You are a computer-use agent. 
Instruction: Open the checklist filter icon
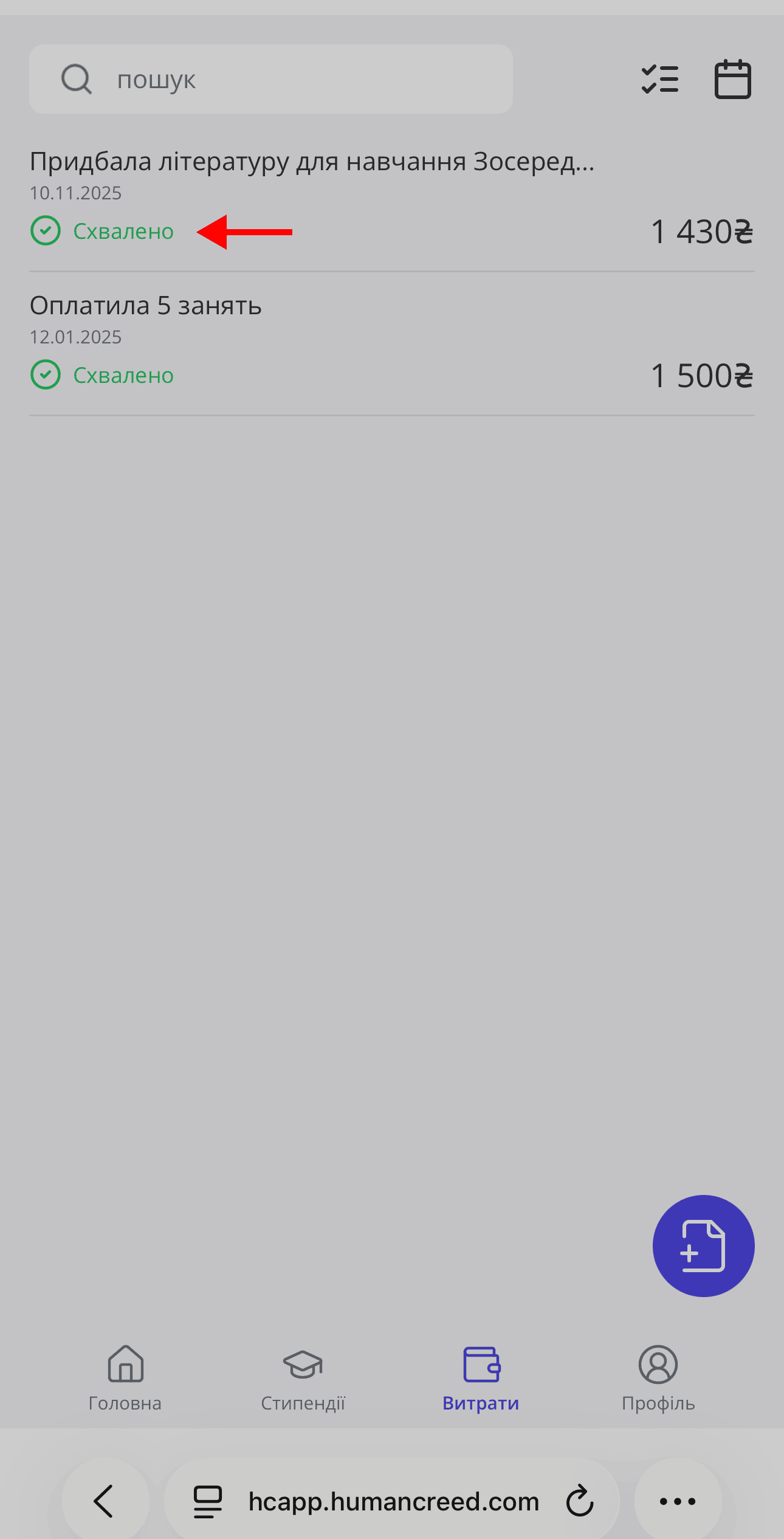[x=659, y=80]
